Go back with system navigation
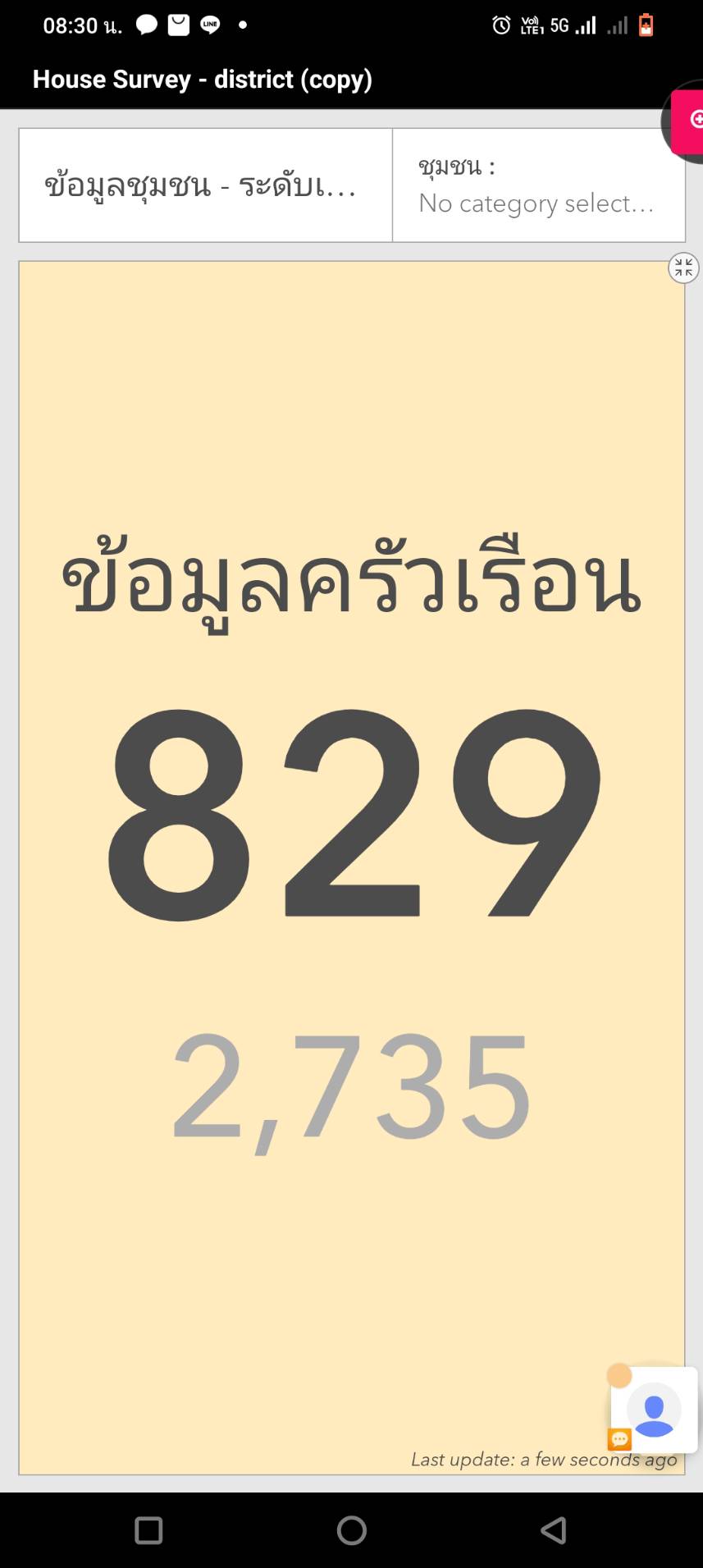This screenshot has width=703, height=1568. click(554, 1530)
